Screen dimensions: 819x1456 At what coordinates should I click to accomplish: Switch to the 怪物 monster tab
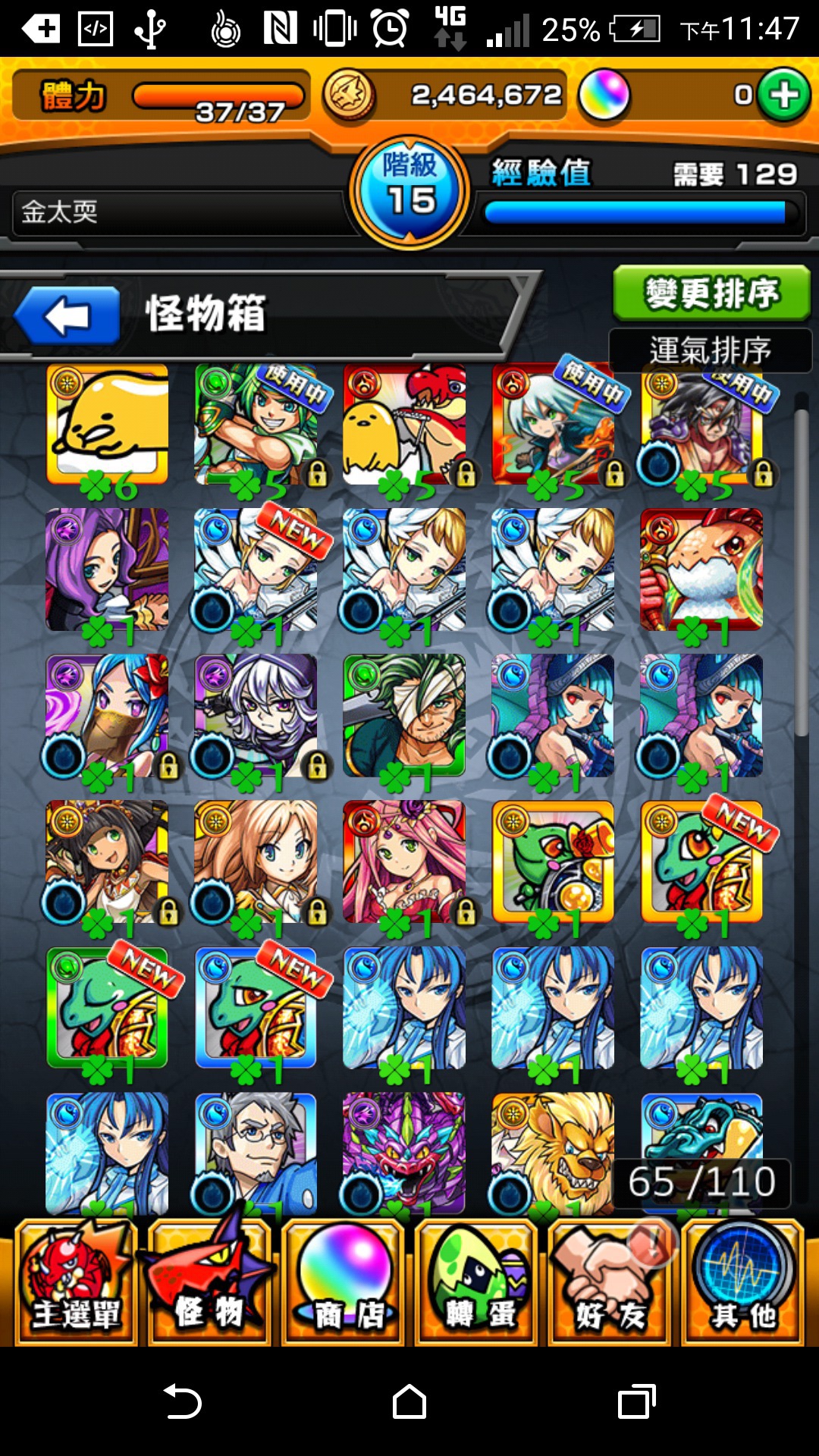(209, 1282)
